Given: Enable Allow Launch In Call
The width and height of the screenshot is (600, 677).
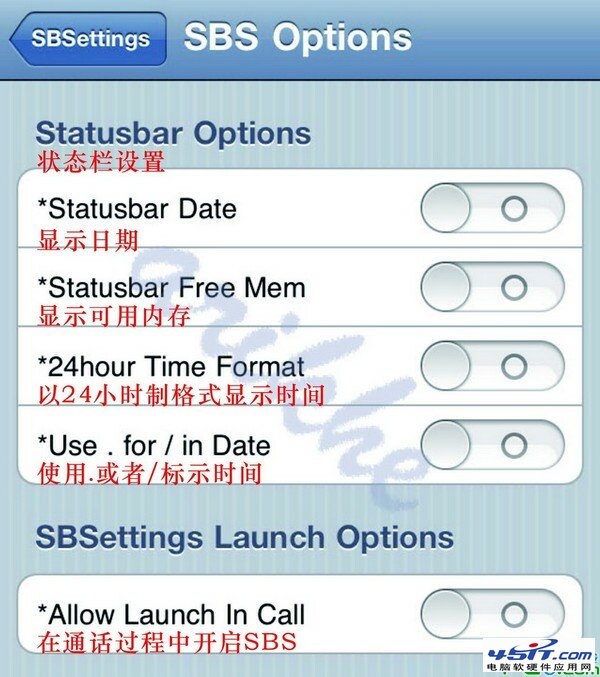Looking at the screenshot, I should [x=492, y=615].
